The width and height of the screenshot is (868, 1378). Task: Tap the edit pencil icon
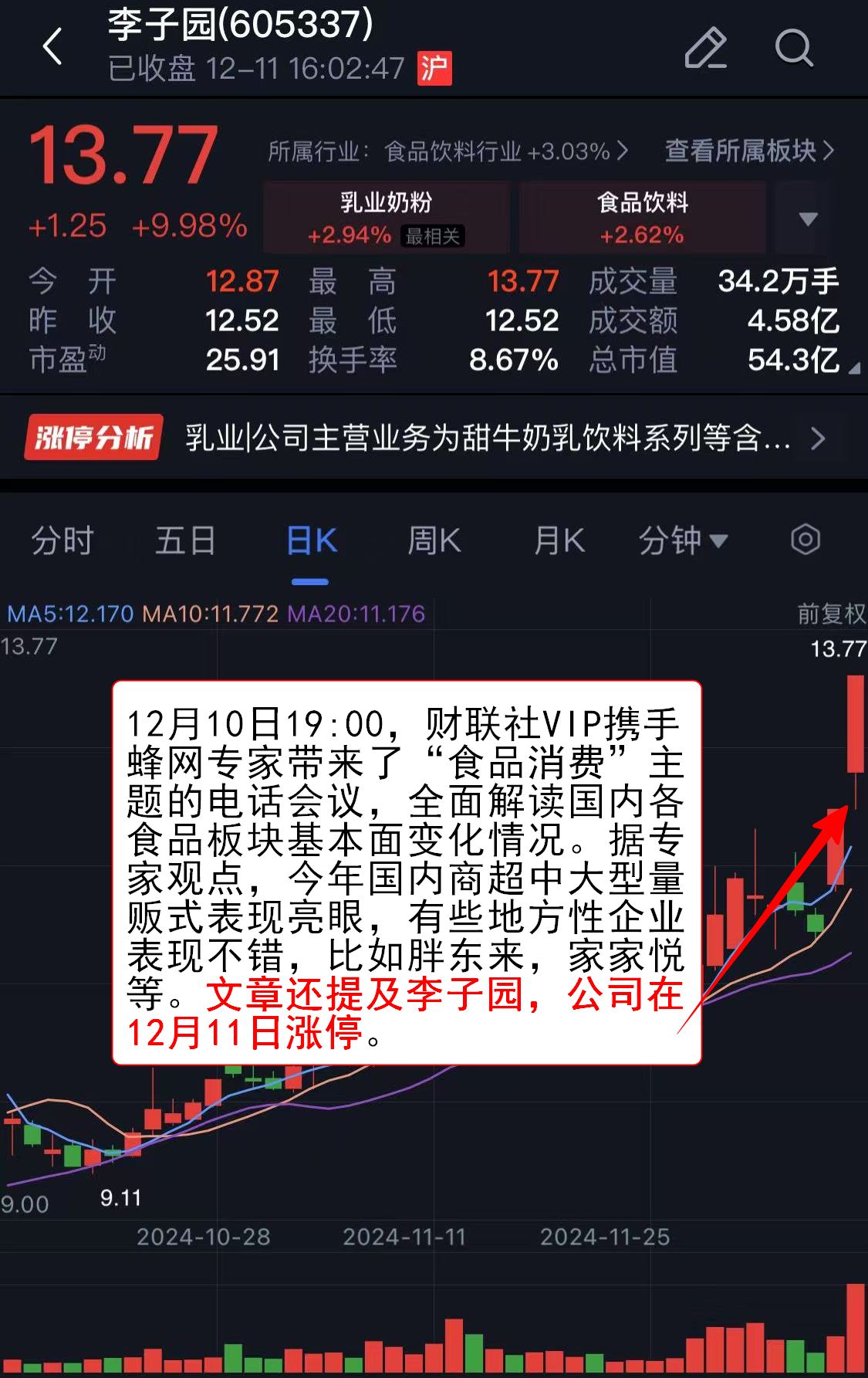pos(705,48)
